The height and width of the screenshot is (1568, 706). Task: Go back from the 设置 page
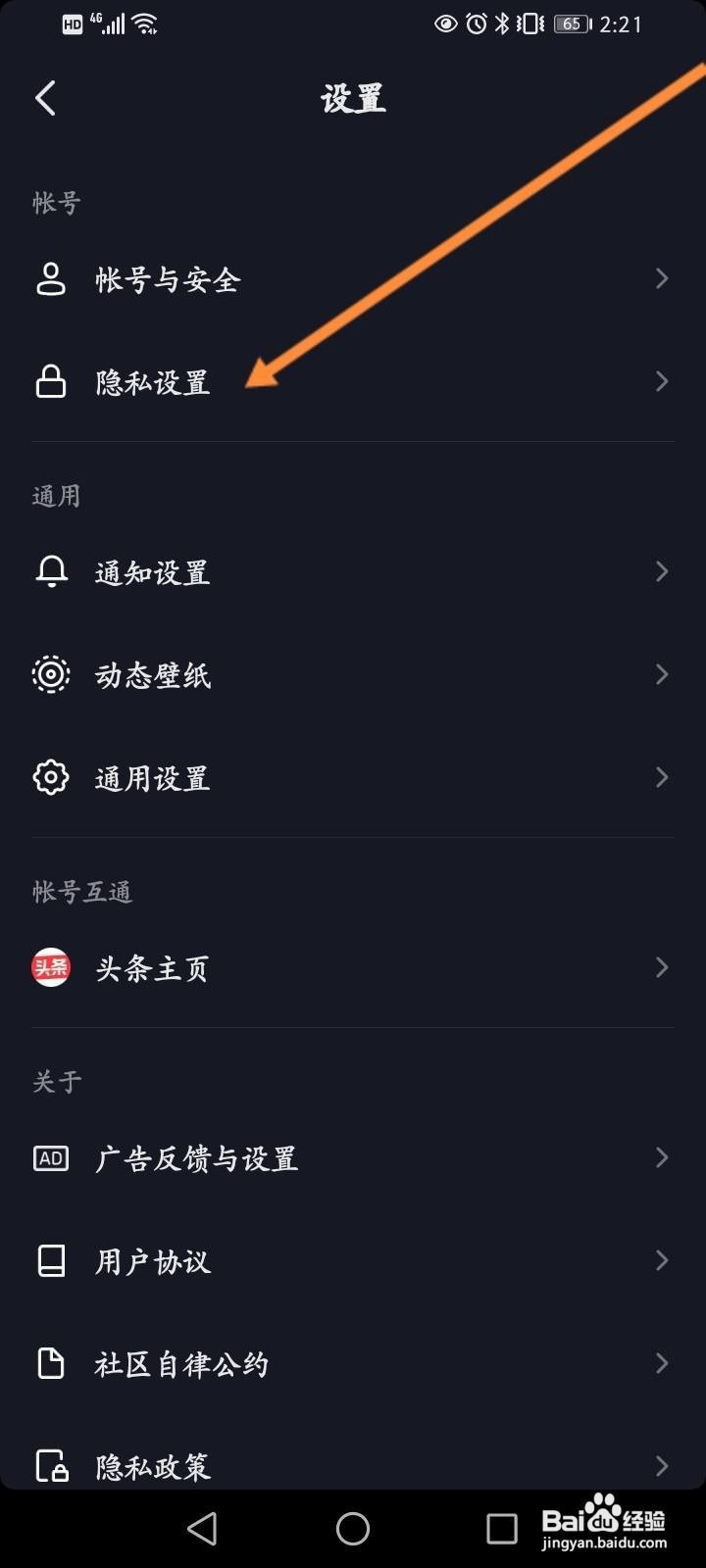46,98
